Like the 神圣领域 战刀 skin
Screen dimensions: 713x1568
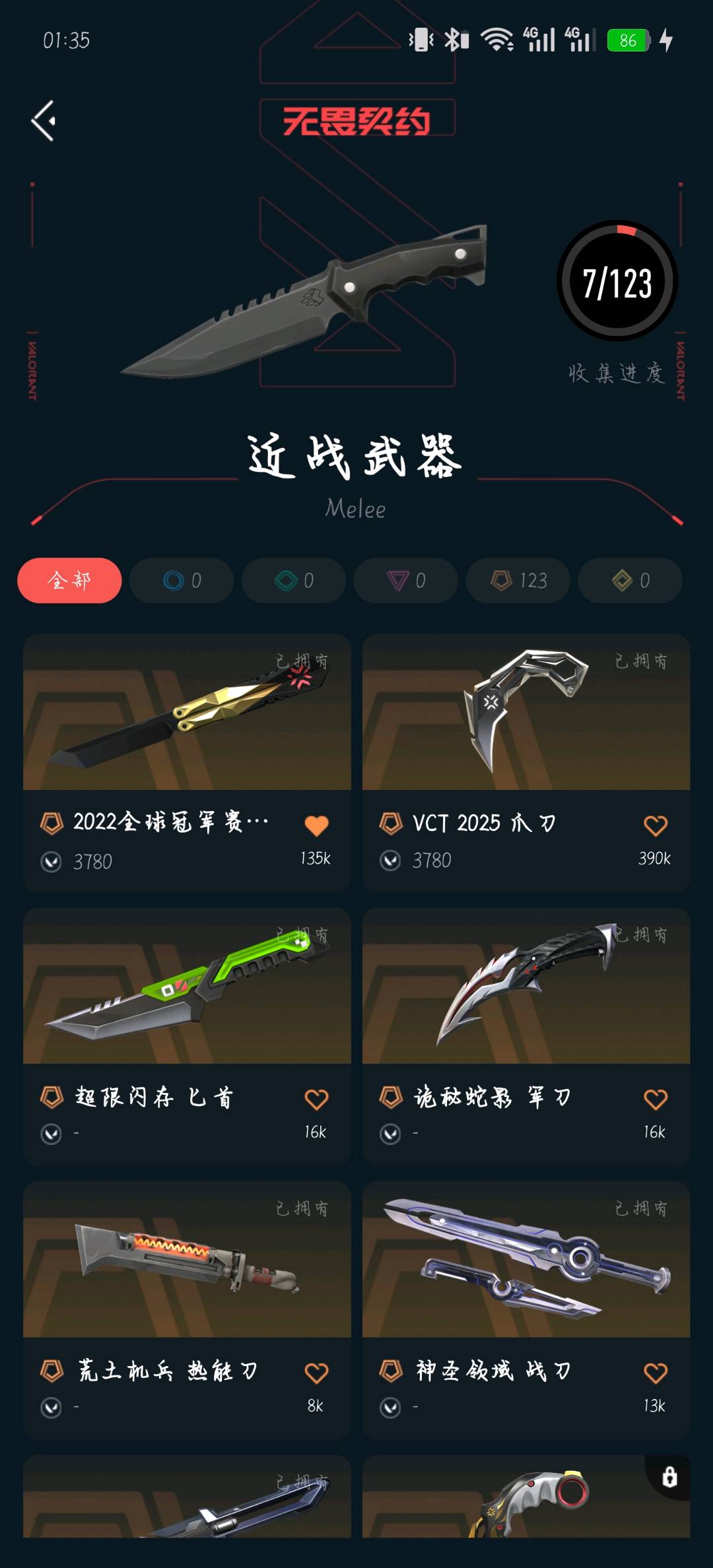(655, 1373)
